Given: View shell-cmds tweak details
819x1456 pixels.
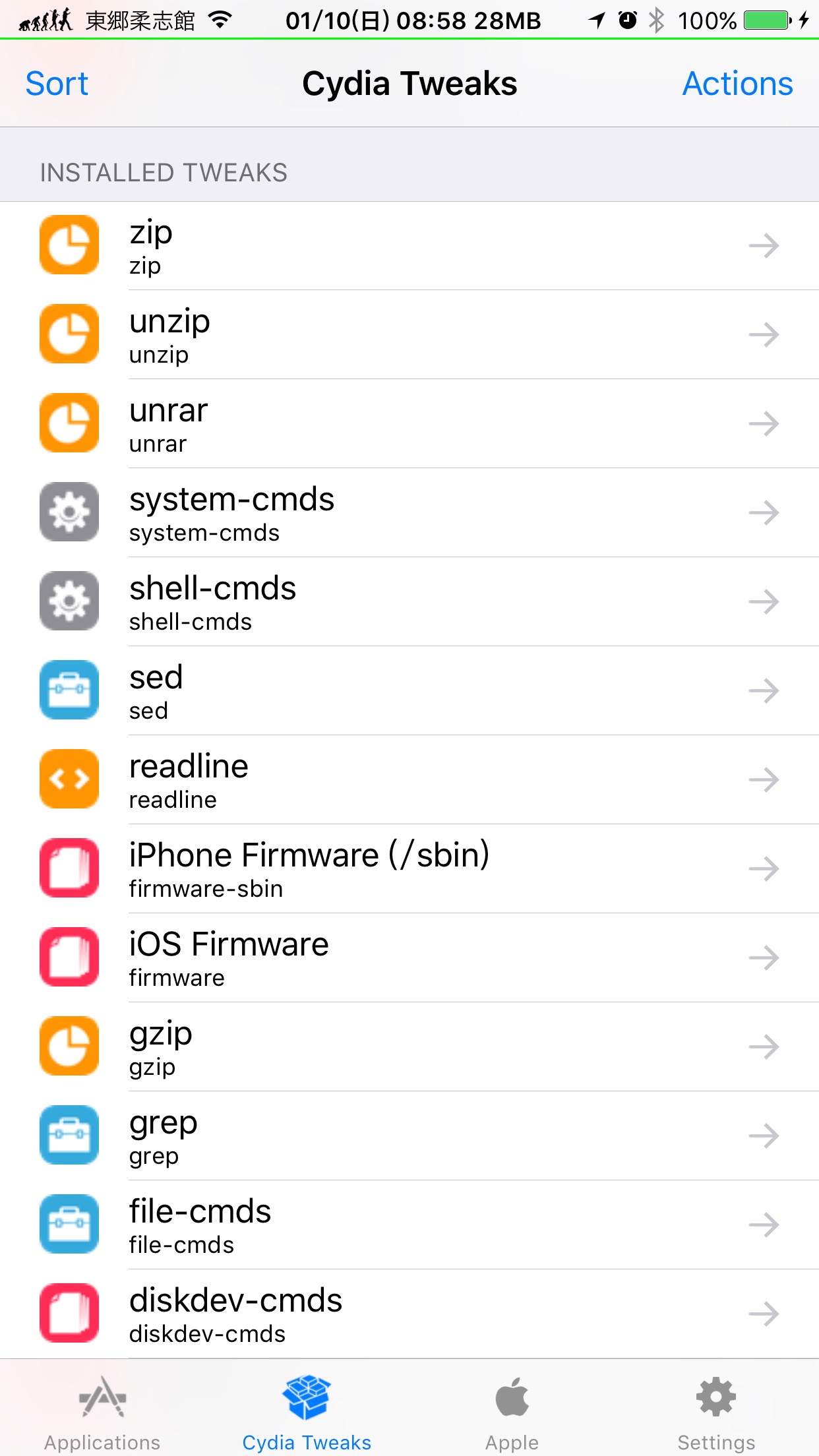Looking at the screenshot, I should click(409, 602).
